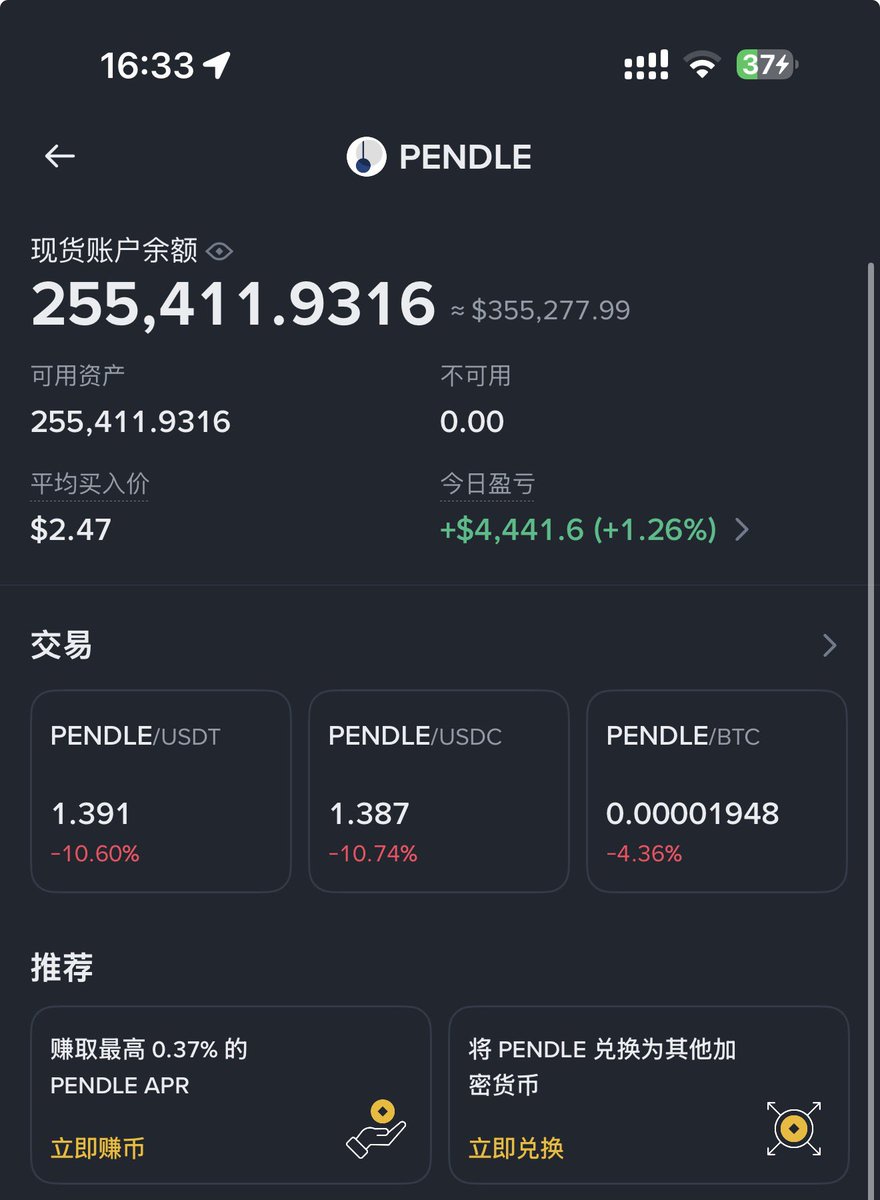The width and height of the screenshot is (880, 1200).
Task: Open the PENDLE/USDT trading pair
Action: point(161,790)
